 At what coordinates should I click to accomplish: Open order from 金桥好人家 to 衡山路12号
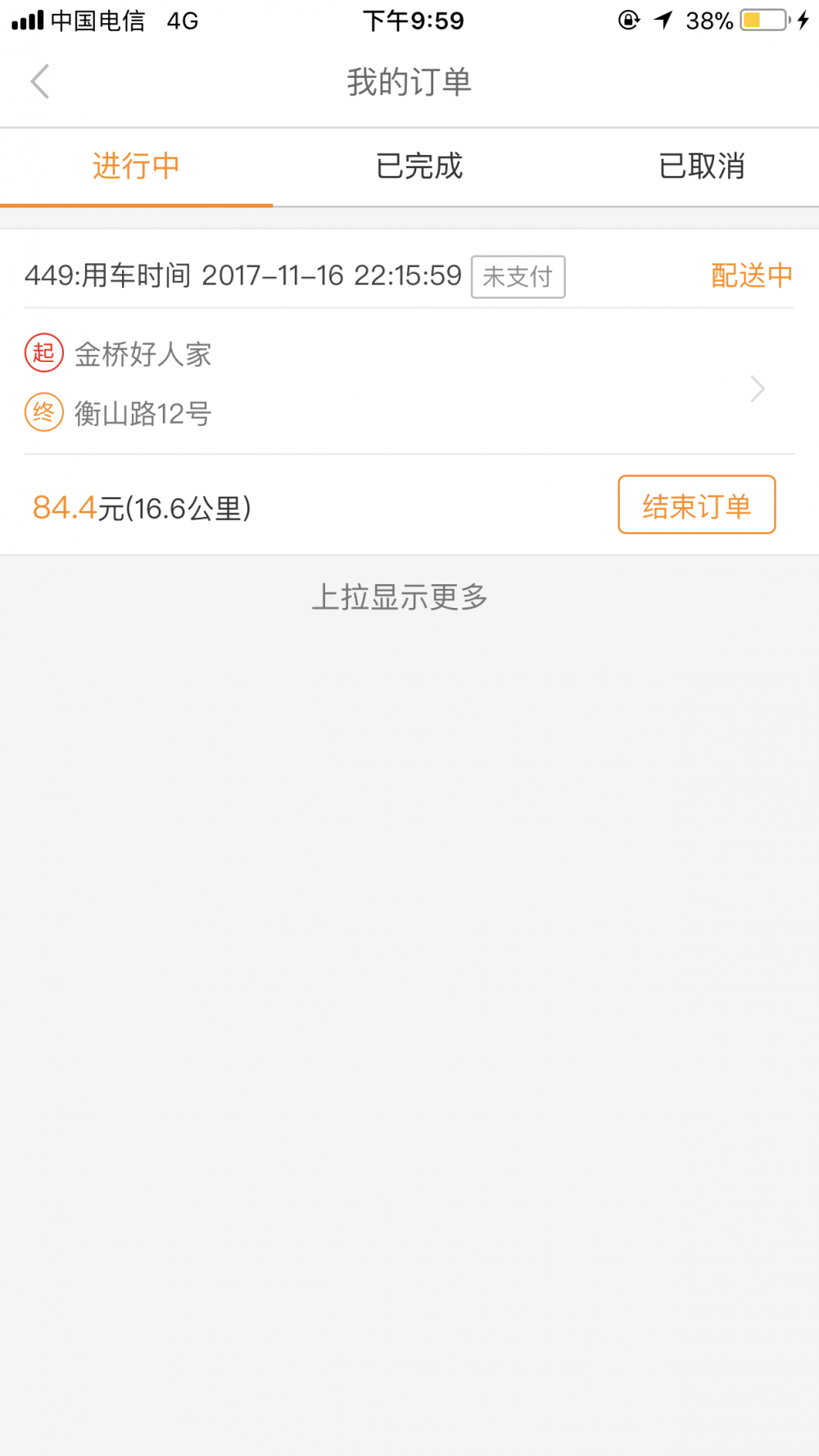pos(409,383)
